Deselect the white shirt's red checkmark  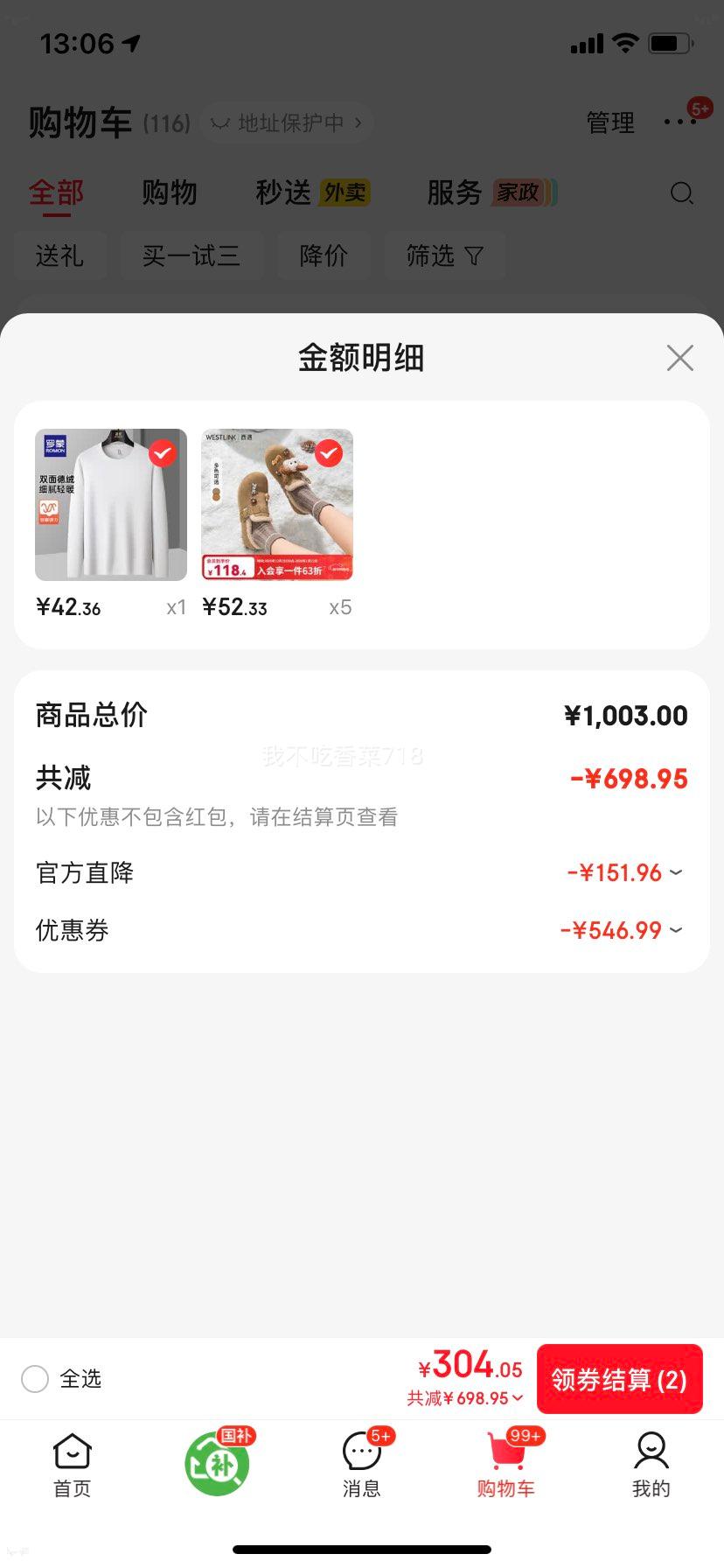(x=162, y=452)
